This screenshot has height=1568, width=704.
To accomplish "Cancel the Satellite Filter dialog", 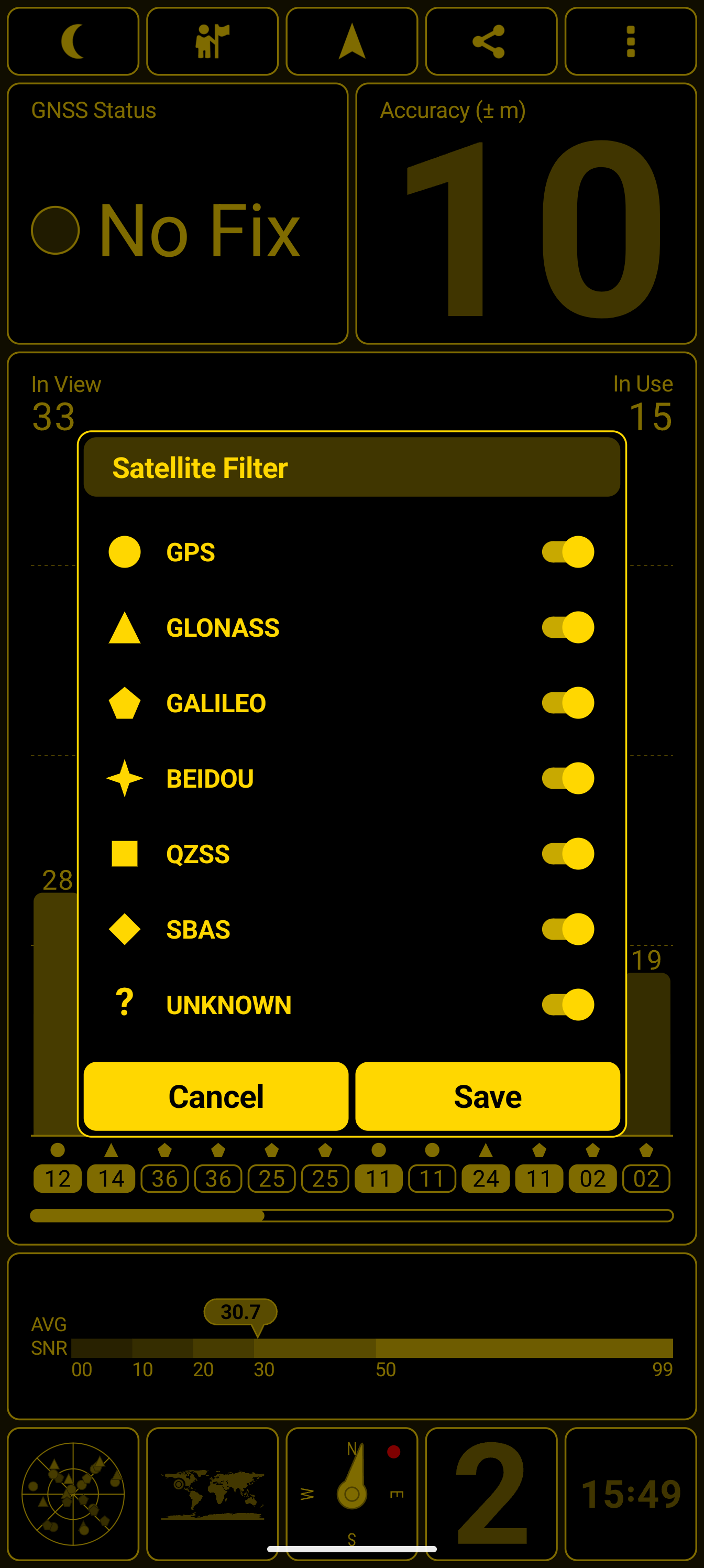I will 216,1096.
